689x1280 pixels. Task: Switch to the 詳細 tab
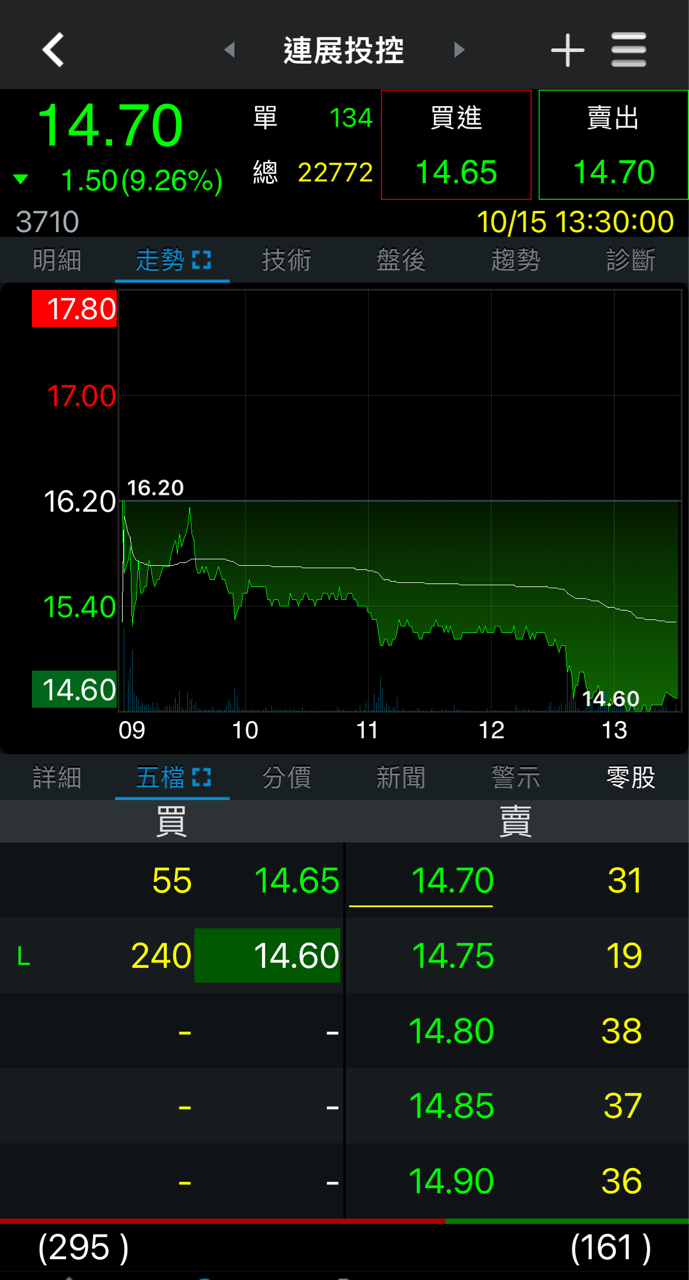[x=57, y=778]
